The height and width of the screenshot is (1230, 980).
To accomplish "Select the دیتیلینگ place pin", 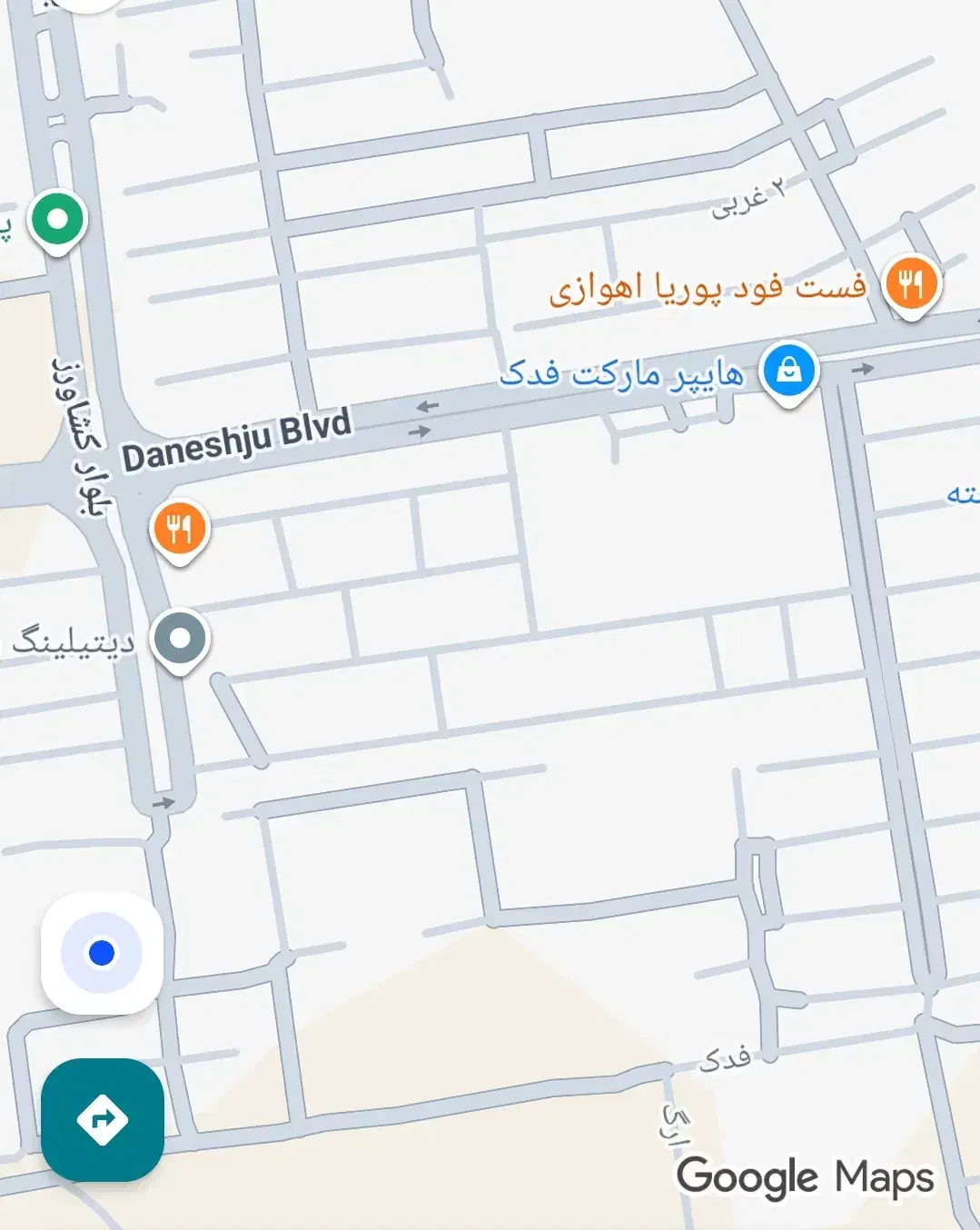I will [180, 639].
